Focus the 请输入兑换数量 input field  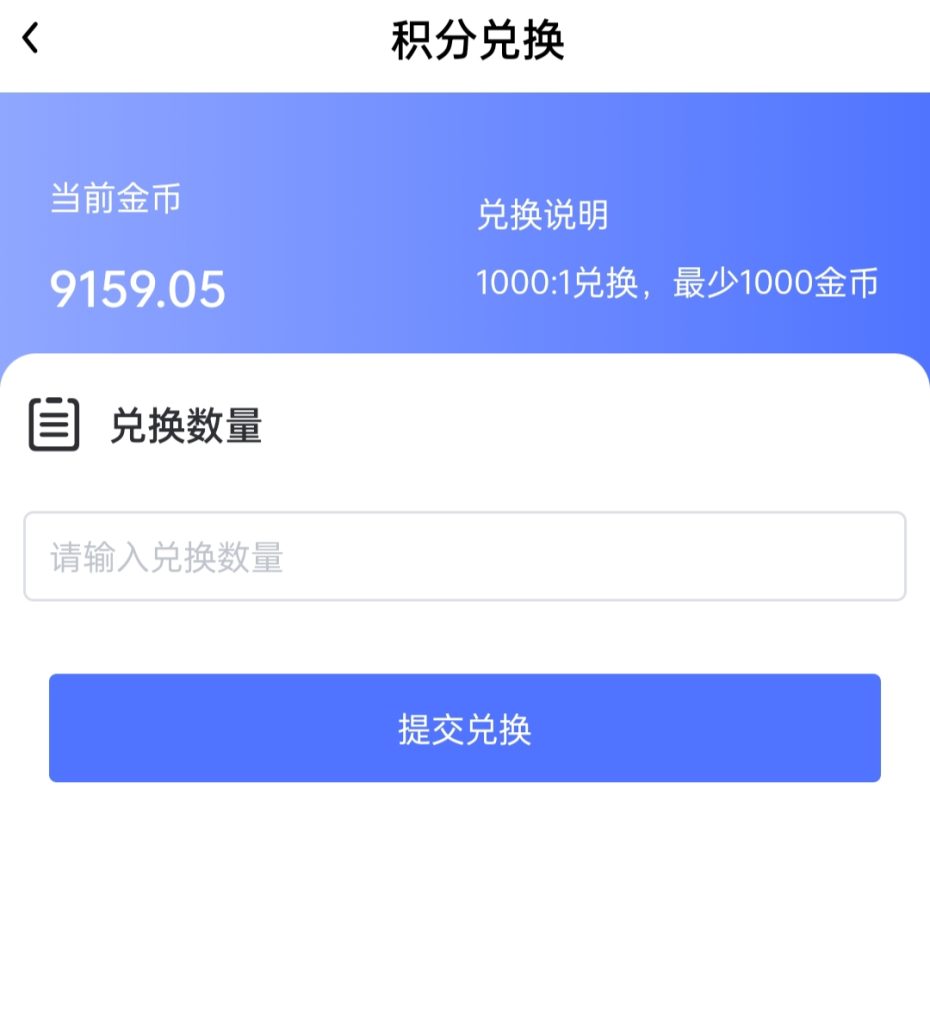coord(464,557)
